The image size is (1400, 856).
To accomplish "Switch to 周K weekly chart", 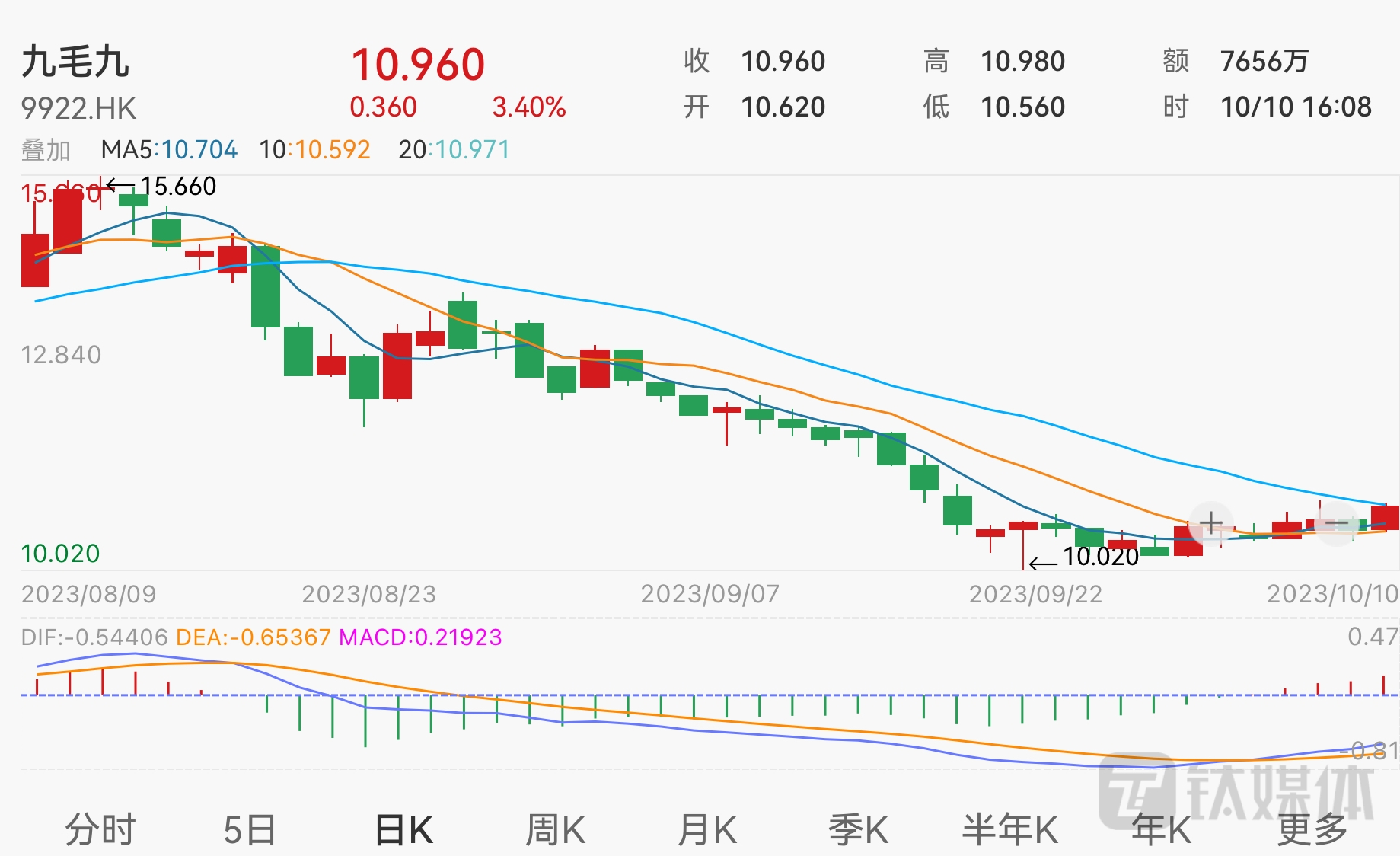I will [x=556, y=829].
